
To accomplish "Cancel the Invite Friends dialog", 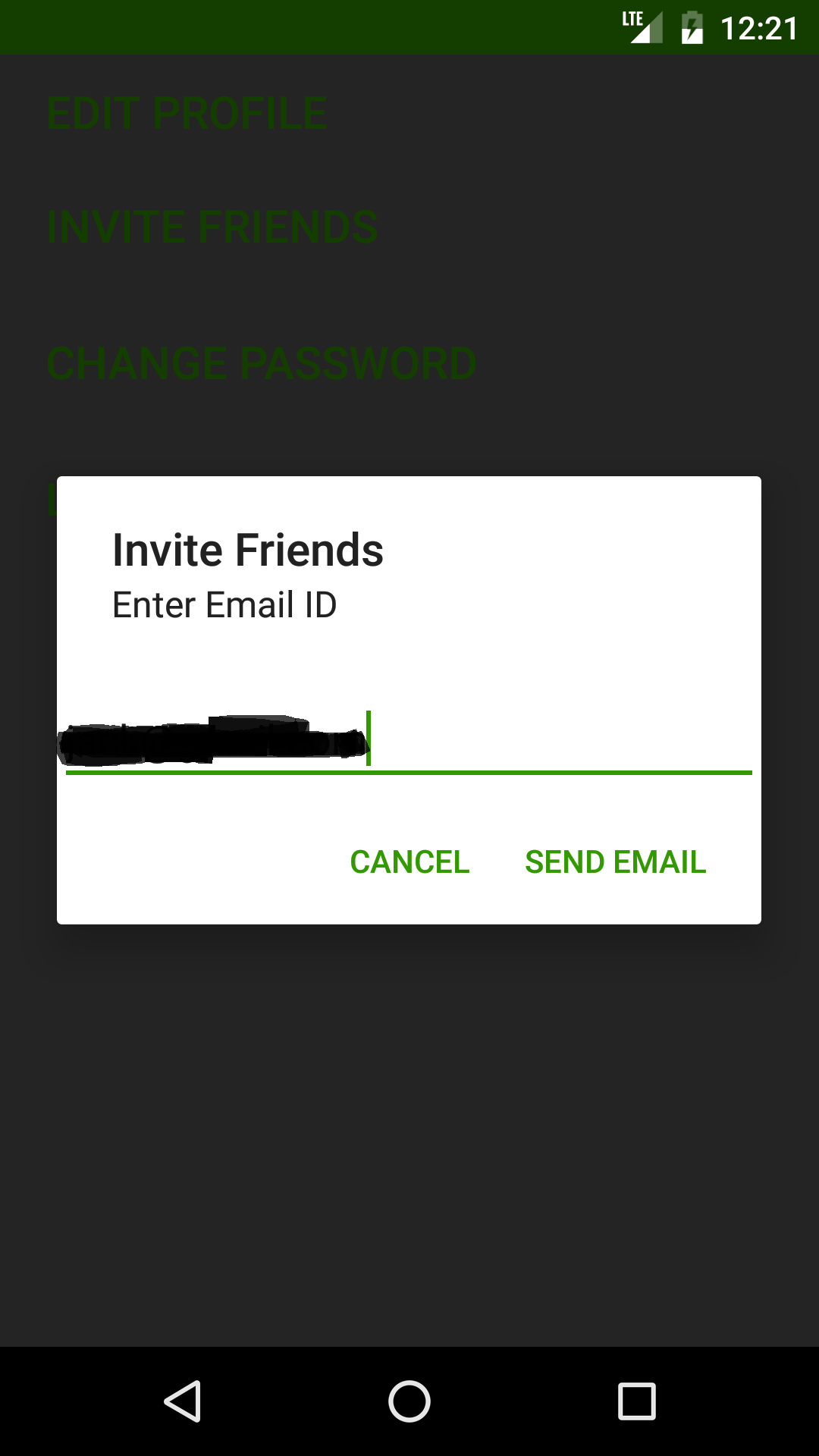I will [409, 862].
